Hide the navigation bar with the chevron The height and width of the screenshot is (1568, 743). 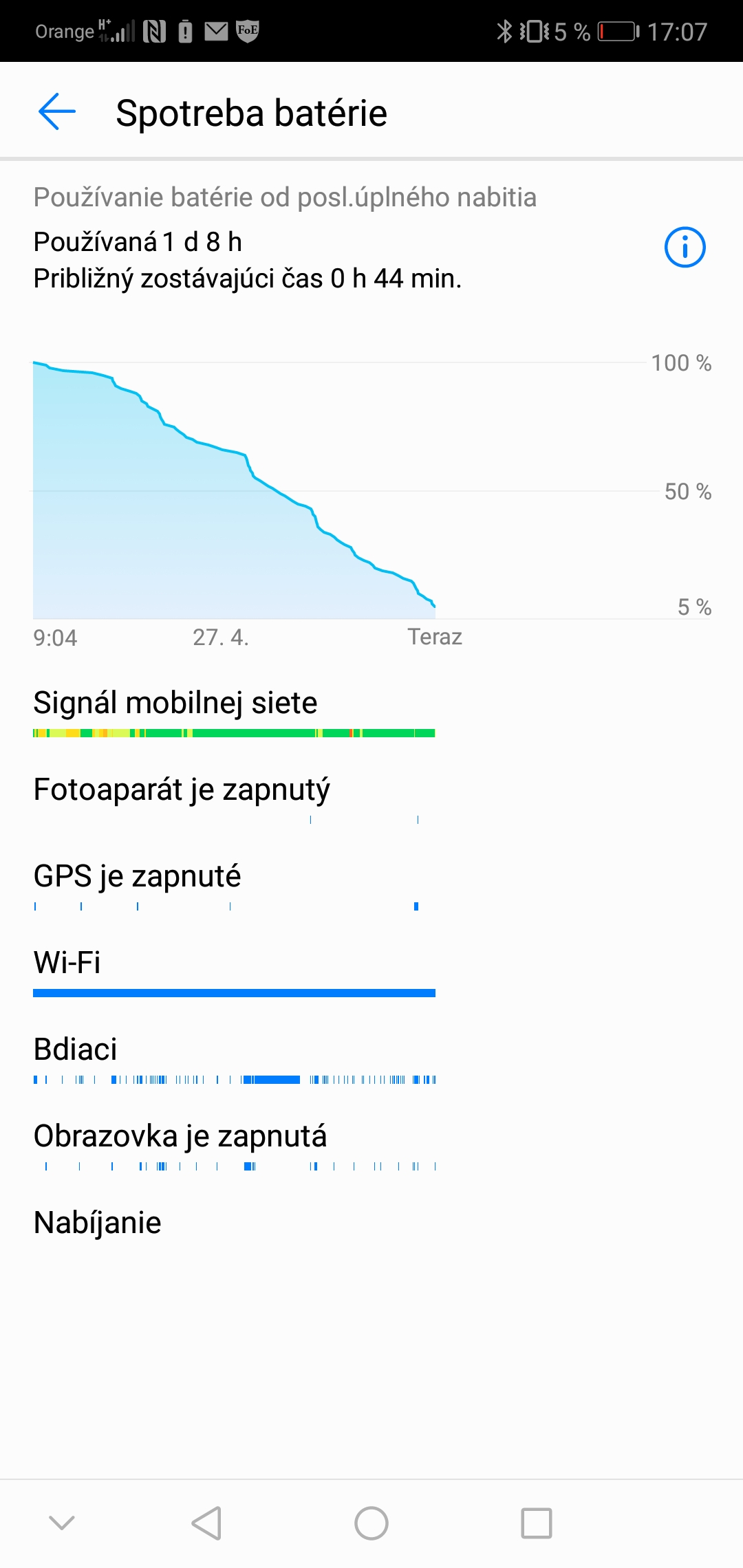(62, 1523)
